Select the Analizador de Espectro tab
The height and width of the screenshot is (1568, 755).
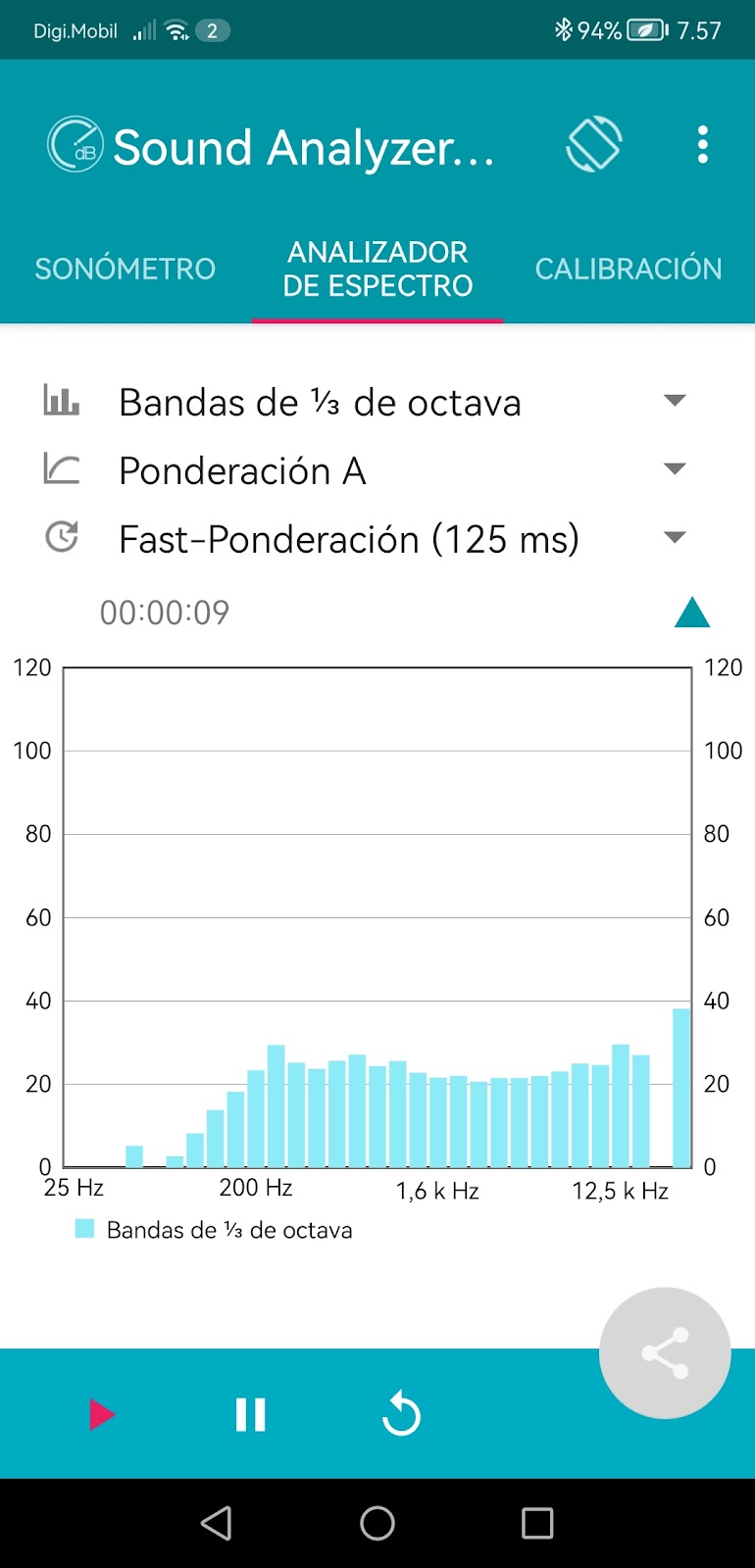coord(377,269)
